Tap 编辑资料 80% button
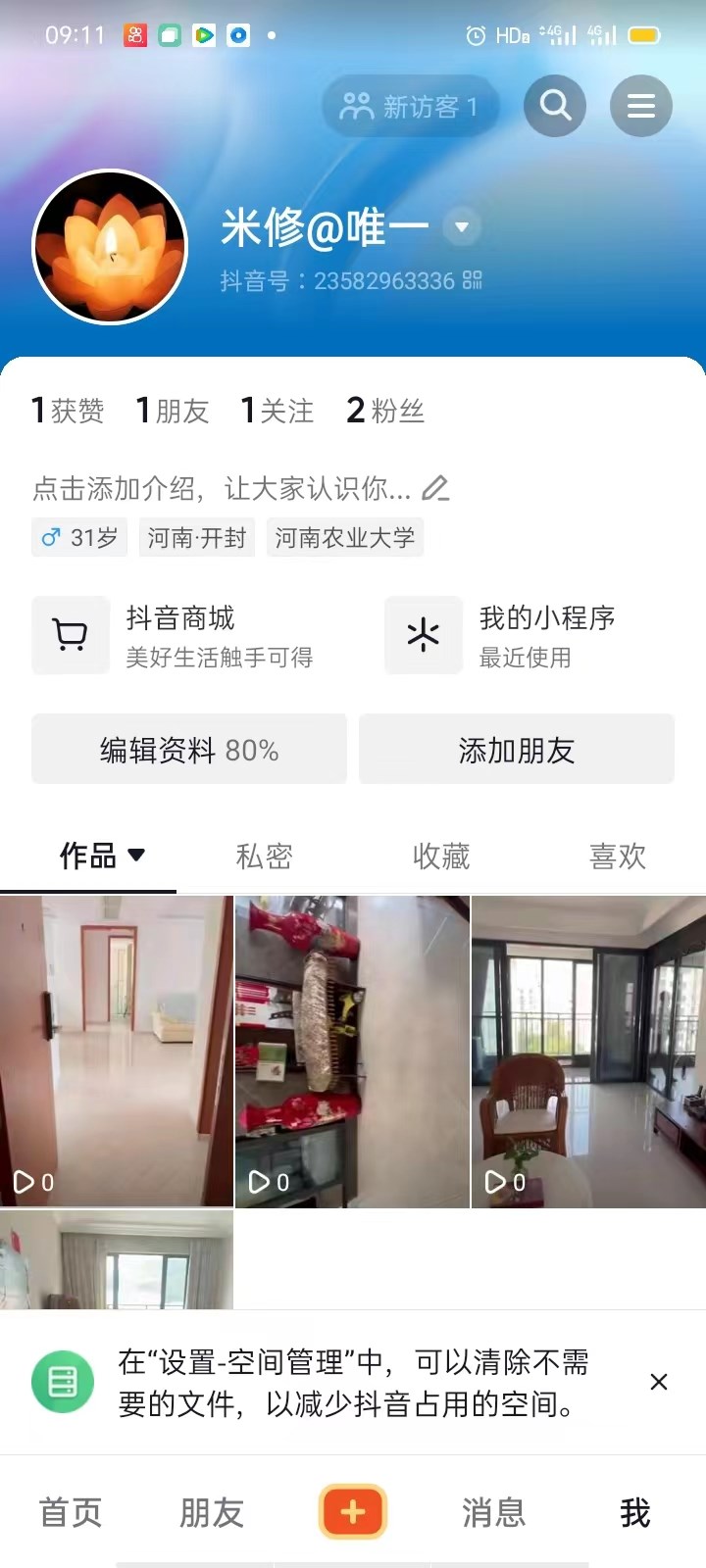Viewport: 706px width, 1568px height. coord(188,750)
